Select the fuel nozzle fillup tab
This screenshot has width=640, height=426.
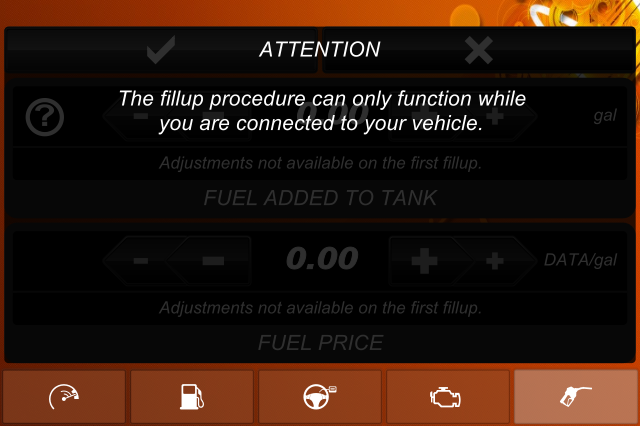pos(576,397)
